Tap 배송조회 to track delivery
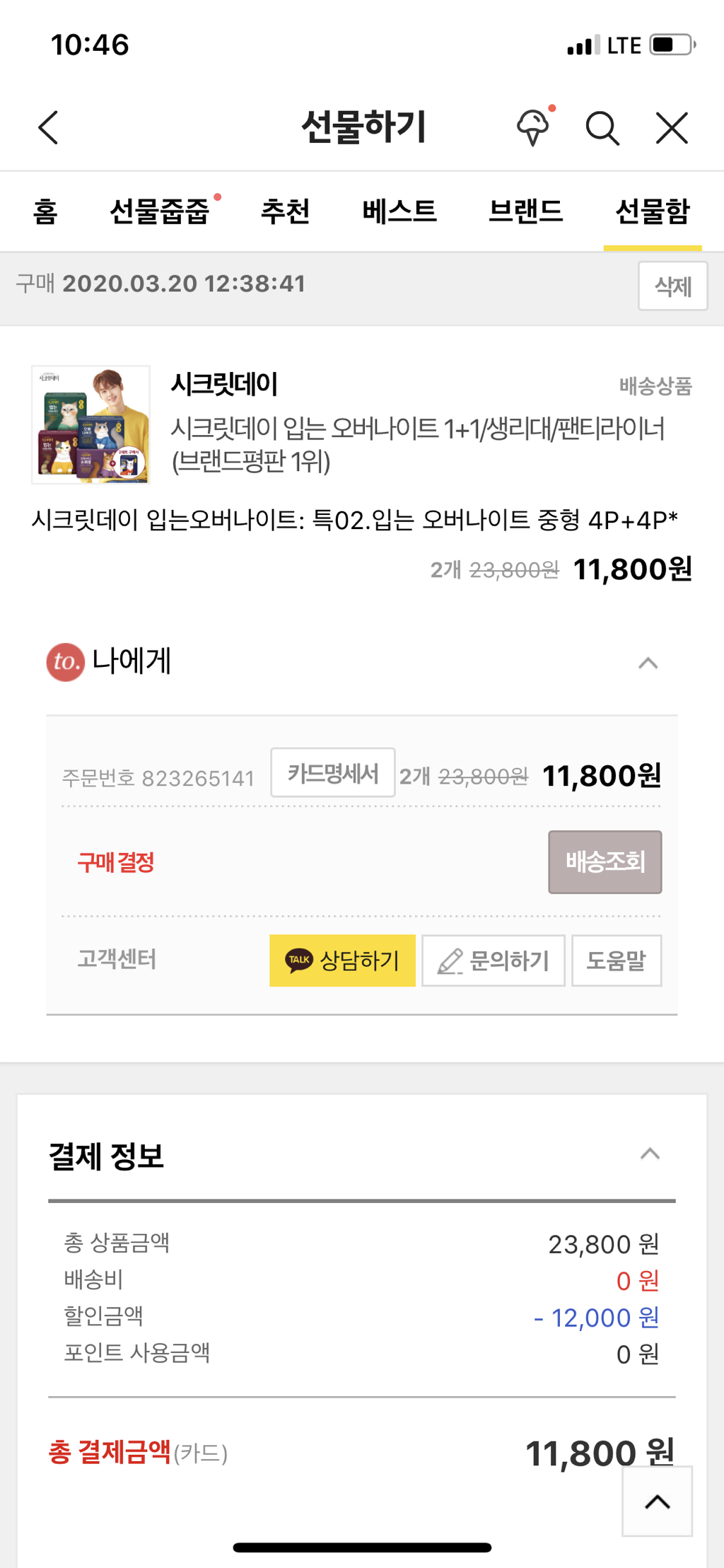This screenshot has height=1568, width=724. pos(605,862)
